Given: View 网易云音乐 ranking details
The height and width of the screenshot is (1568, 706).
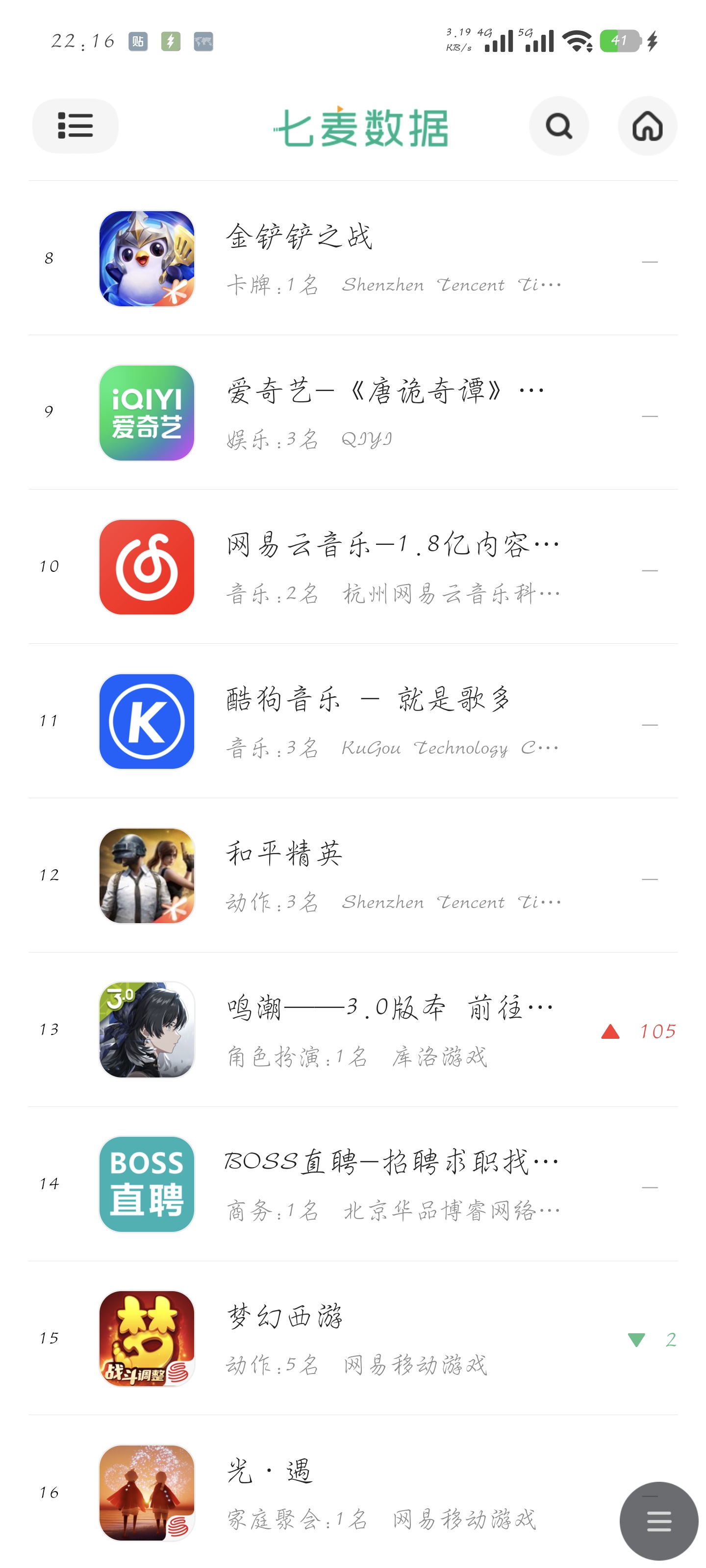Looking at the screenshot, I should coord(353,567).
